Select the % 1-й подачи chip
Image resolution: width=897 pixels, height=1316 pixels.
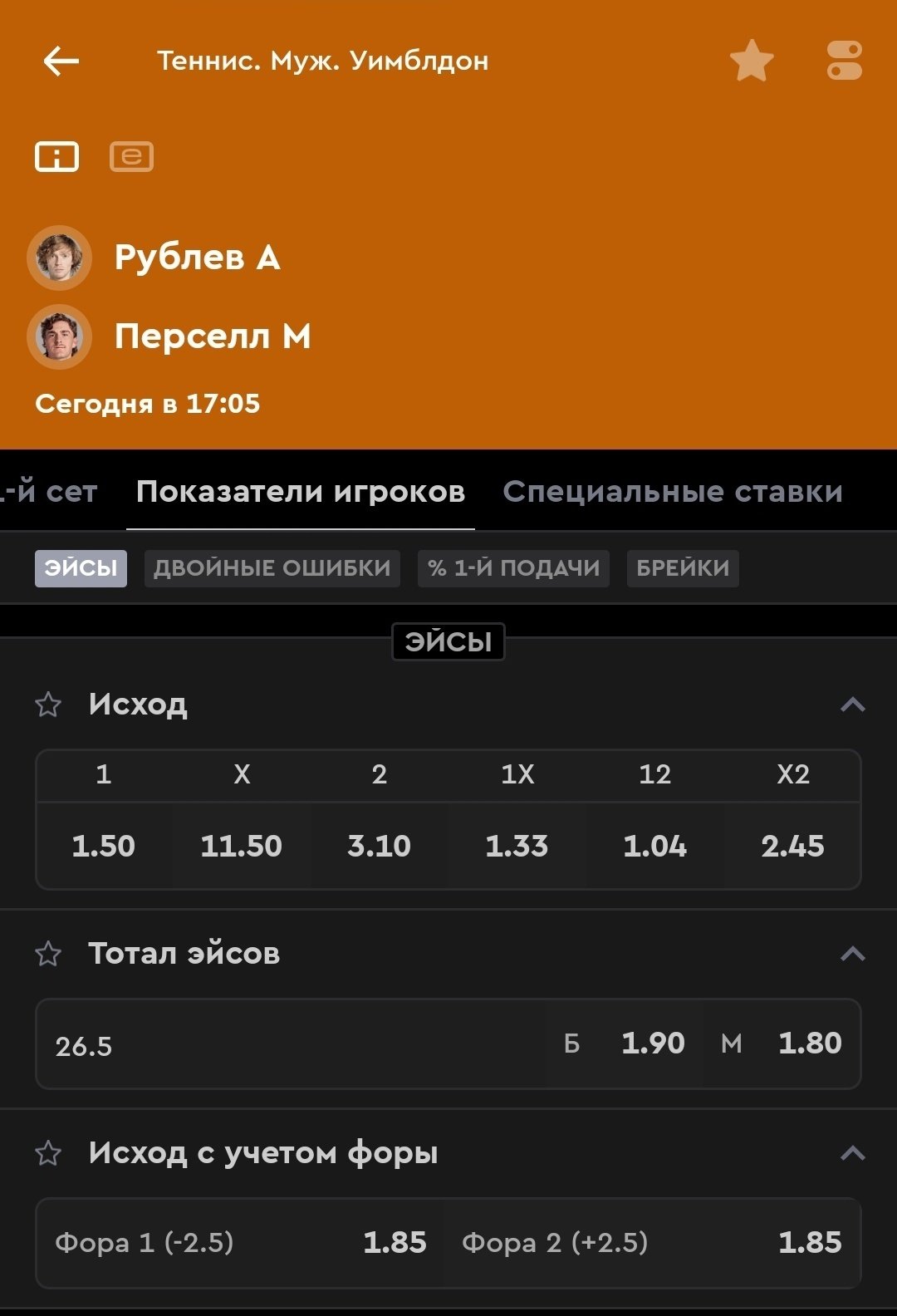click(x=513, y=568)
